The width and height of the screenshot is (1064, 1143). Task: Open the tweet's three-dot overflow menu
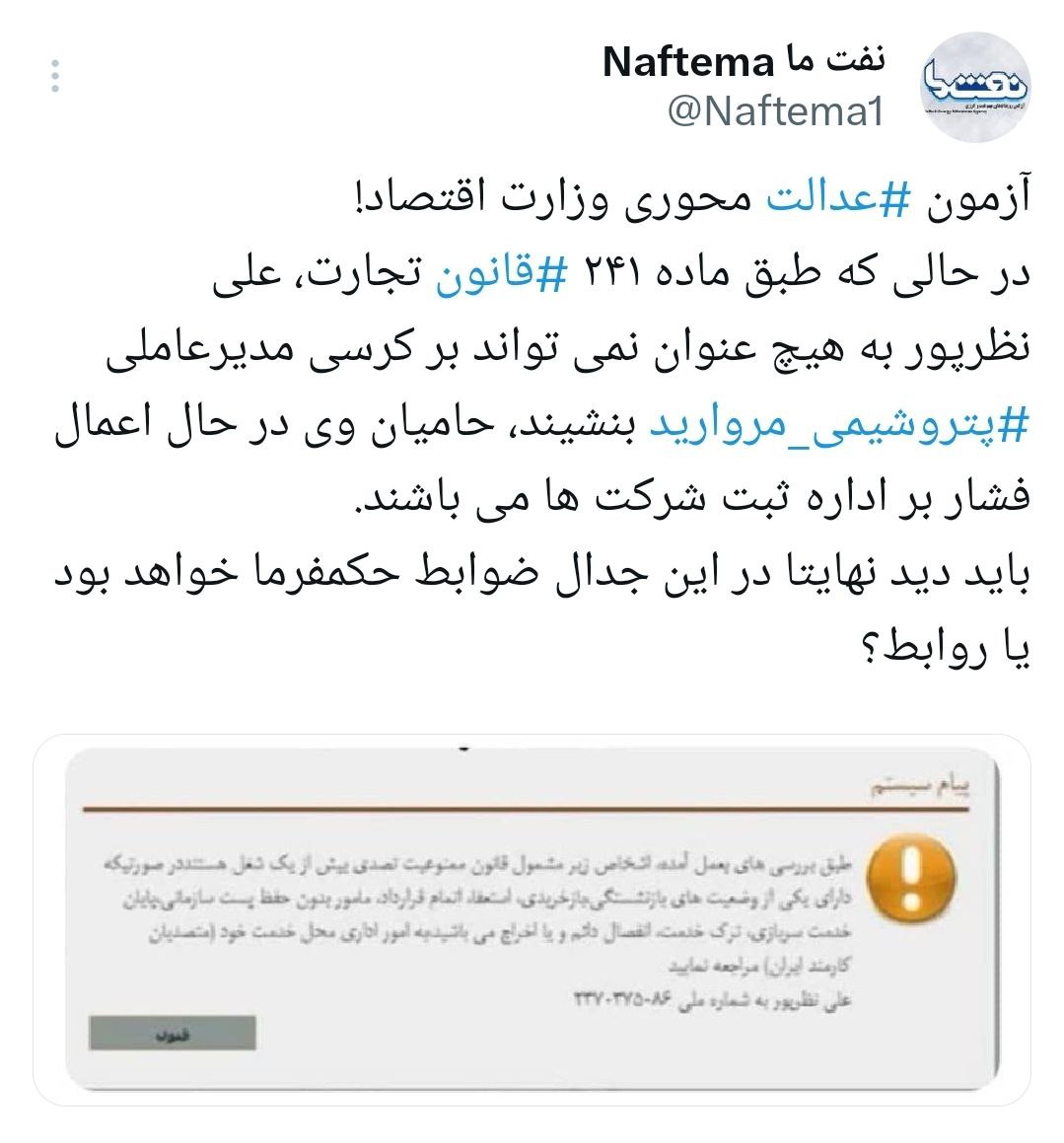pos(56,77)
